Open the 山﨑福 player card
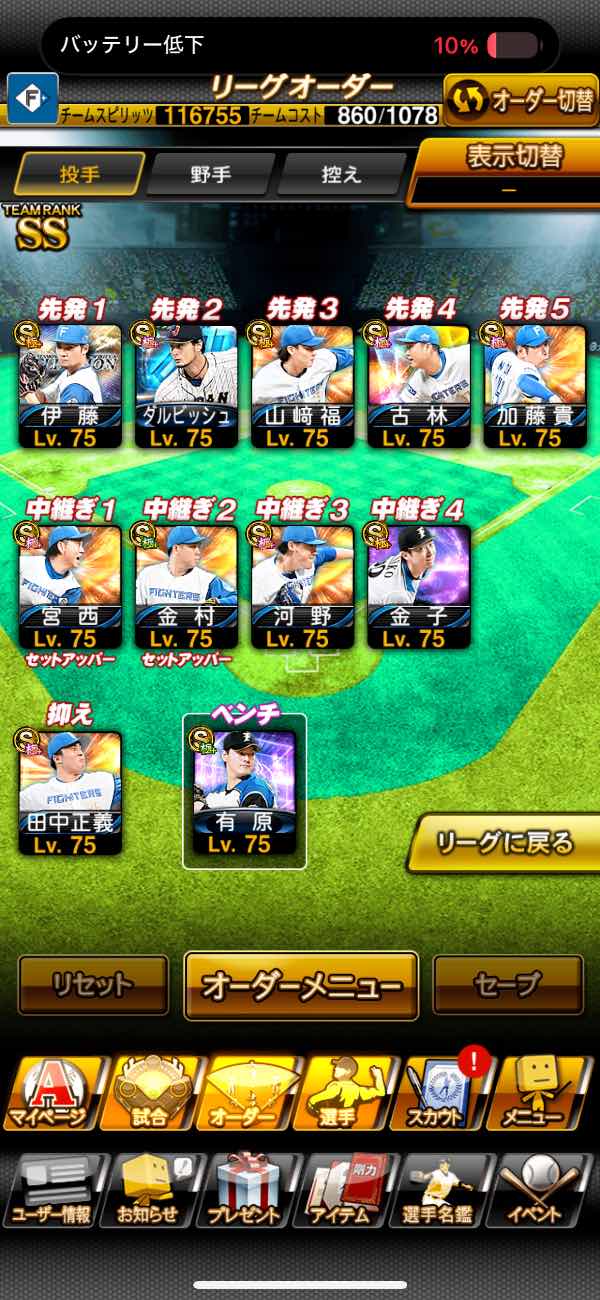The image size is (600, 1300). pos(302,385)
